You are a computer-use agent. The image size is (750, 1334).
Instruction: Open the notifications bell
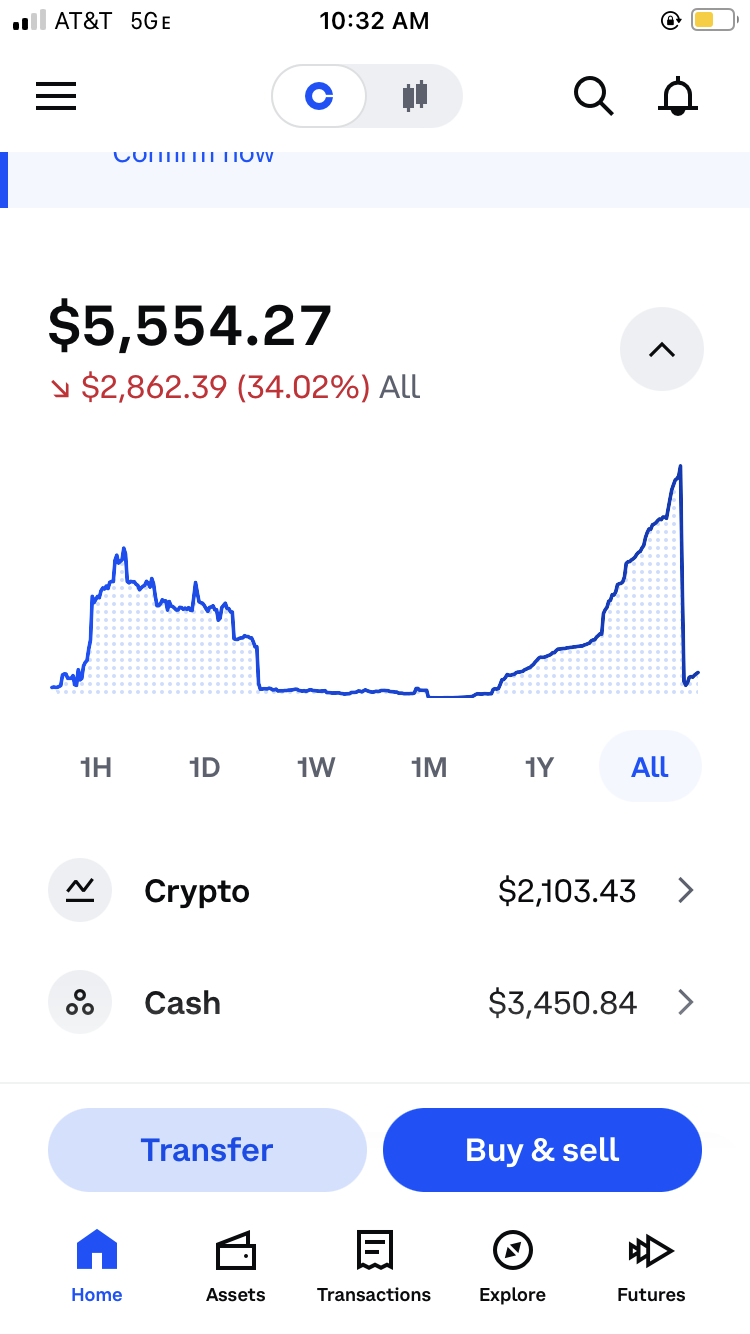(677, 96)
